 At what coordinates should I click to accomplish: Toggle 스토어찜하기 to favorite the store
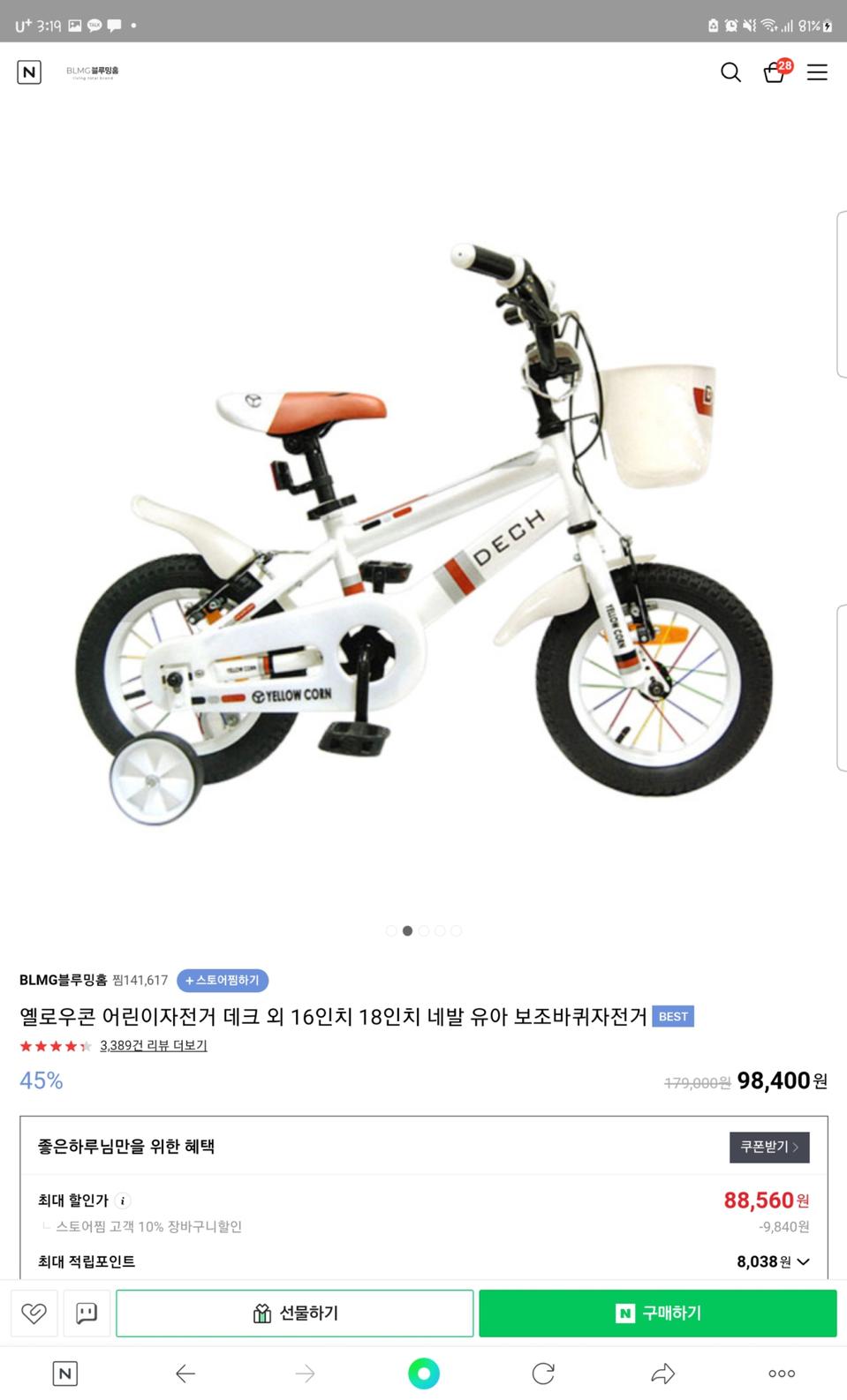coord(221,981)
